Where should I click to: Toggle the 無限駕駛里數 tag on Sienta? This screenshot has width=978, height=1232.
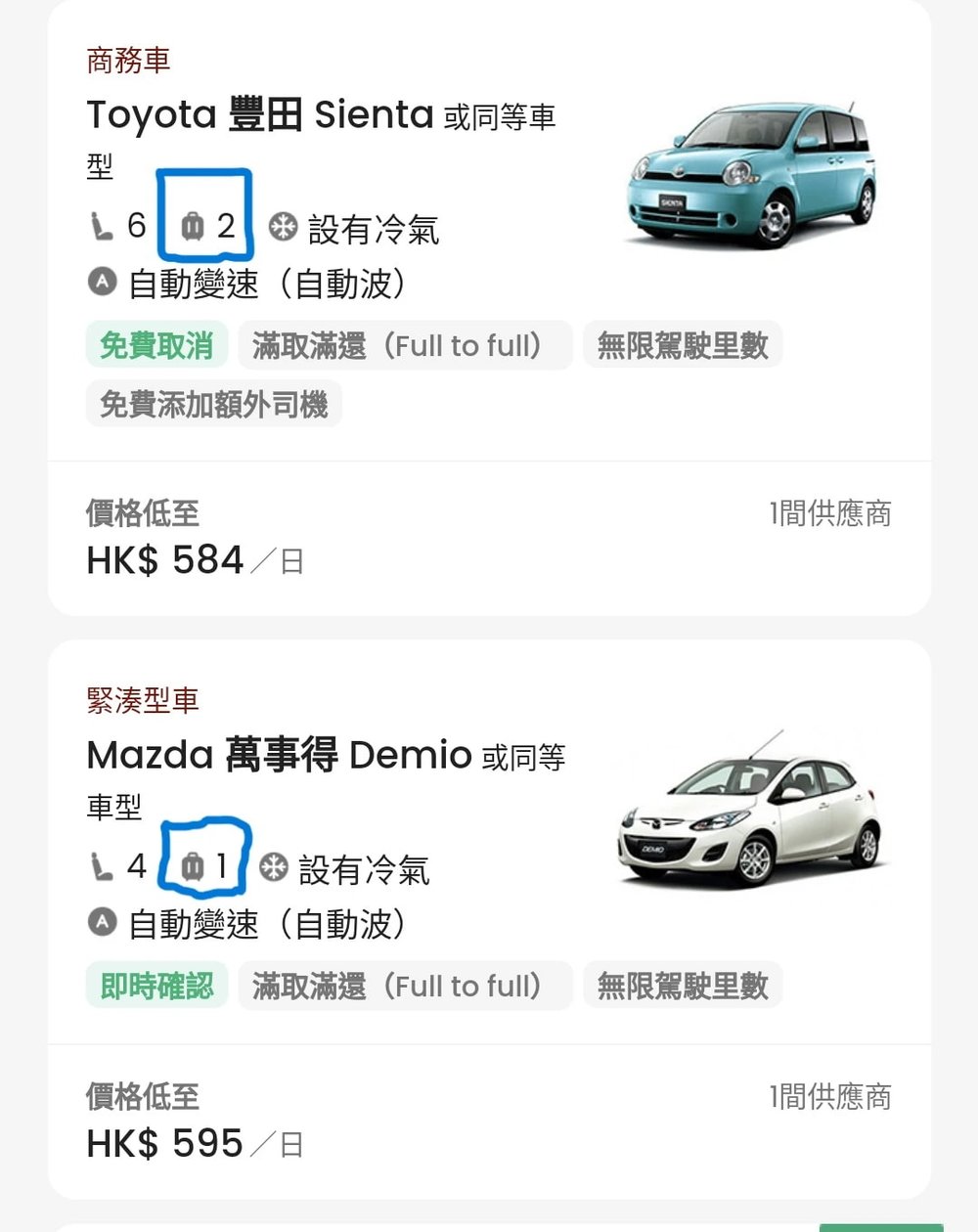pyautogui.click(x=683, y=344)
